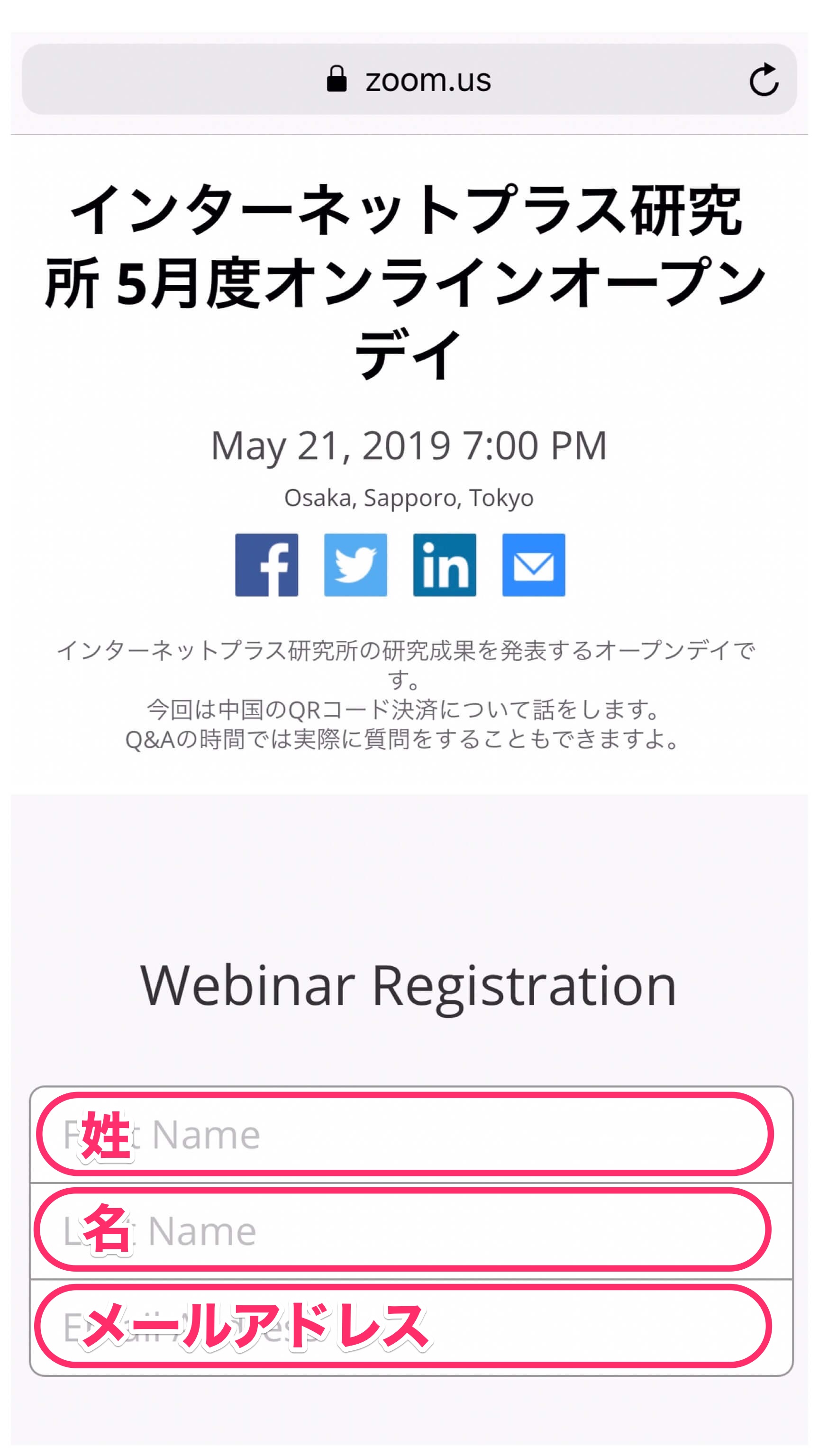Screen dimensions: 819x1456
Task: Share the webinar on Twitter
Action: point(355,564)
